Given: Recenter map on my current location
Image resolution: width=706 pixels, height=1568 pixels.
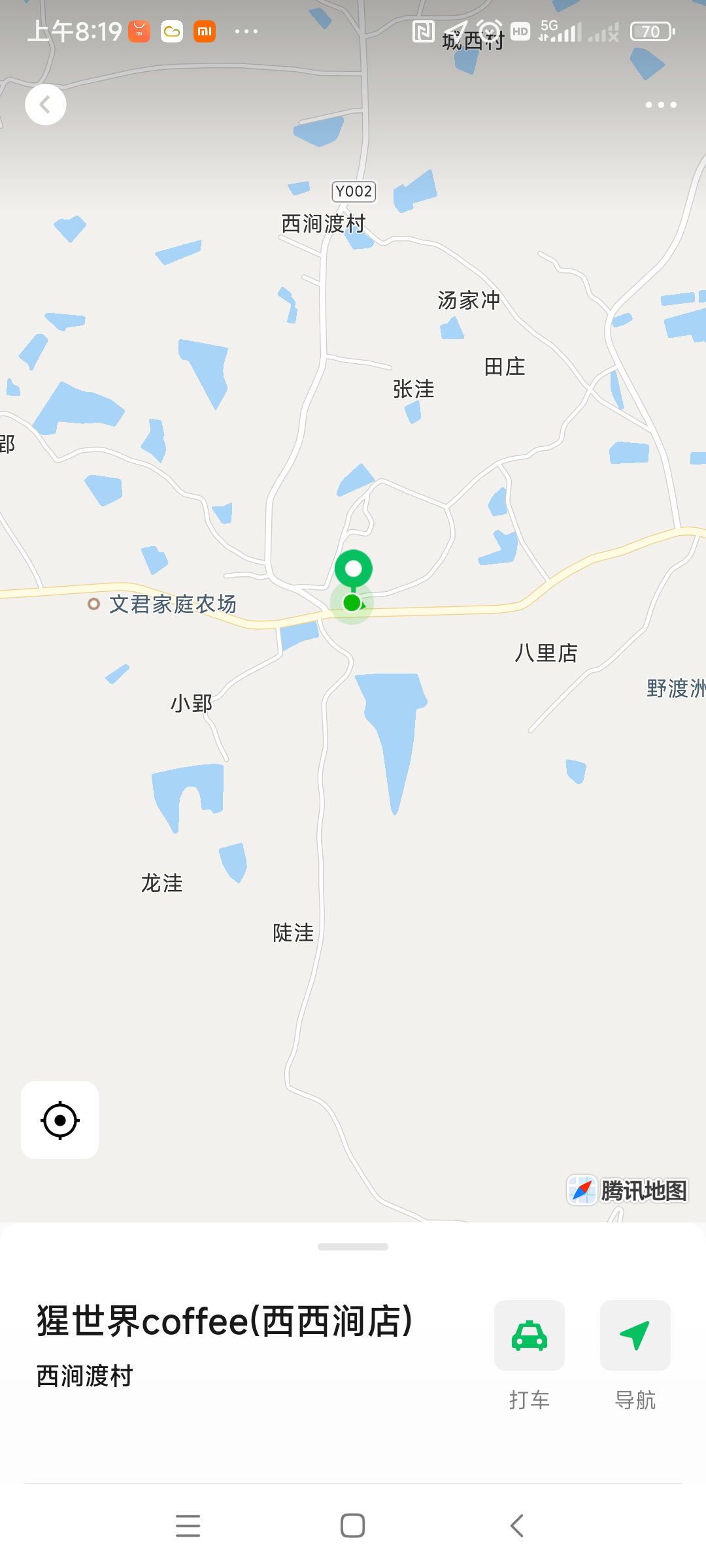Looking at the screenshot, I should tap(59, 1120).
